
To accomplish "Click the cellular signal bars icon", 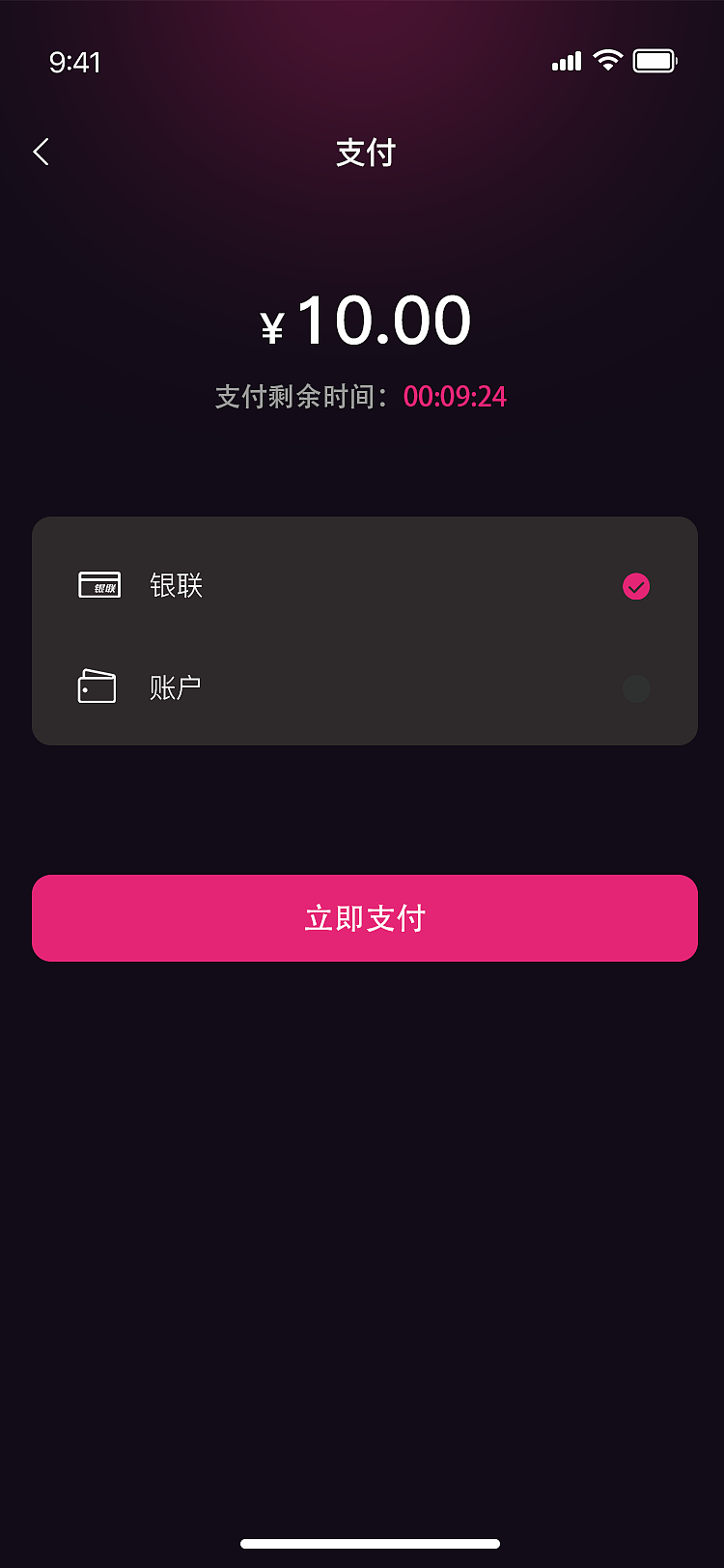I will (566, 61).
